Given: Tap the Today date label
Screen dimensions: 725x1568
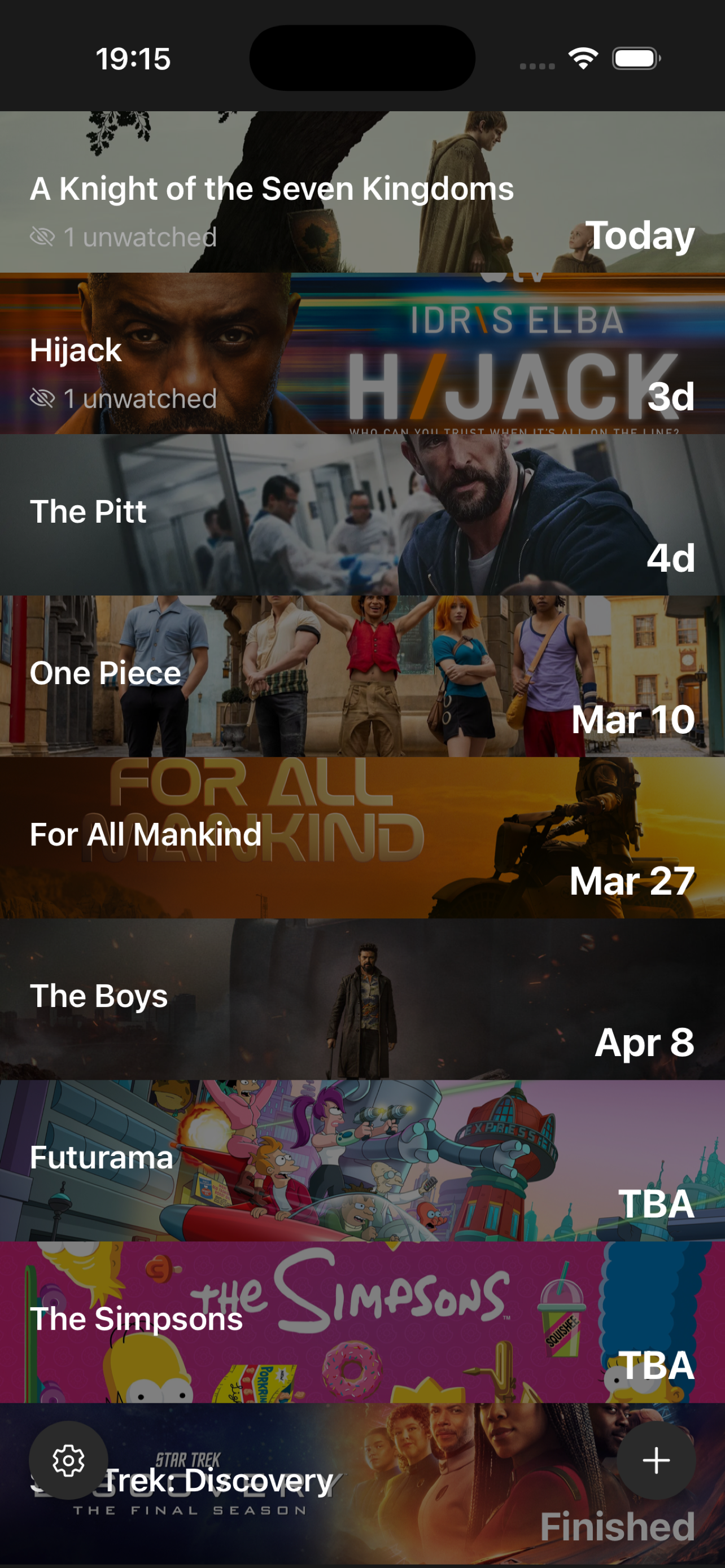Looking at the screenshot, I should coord(641,236).
